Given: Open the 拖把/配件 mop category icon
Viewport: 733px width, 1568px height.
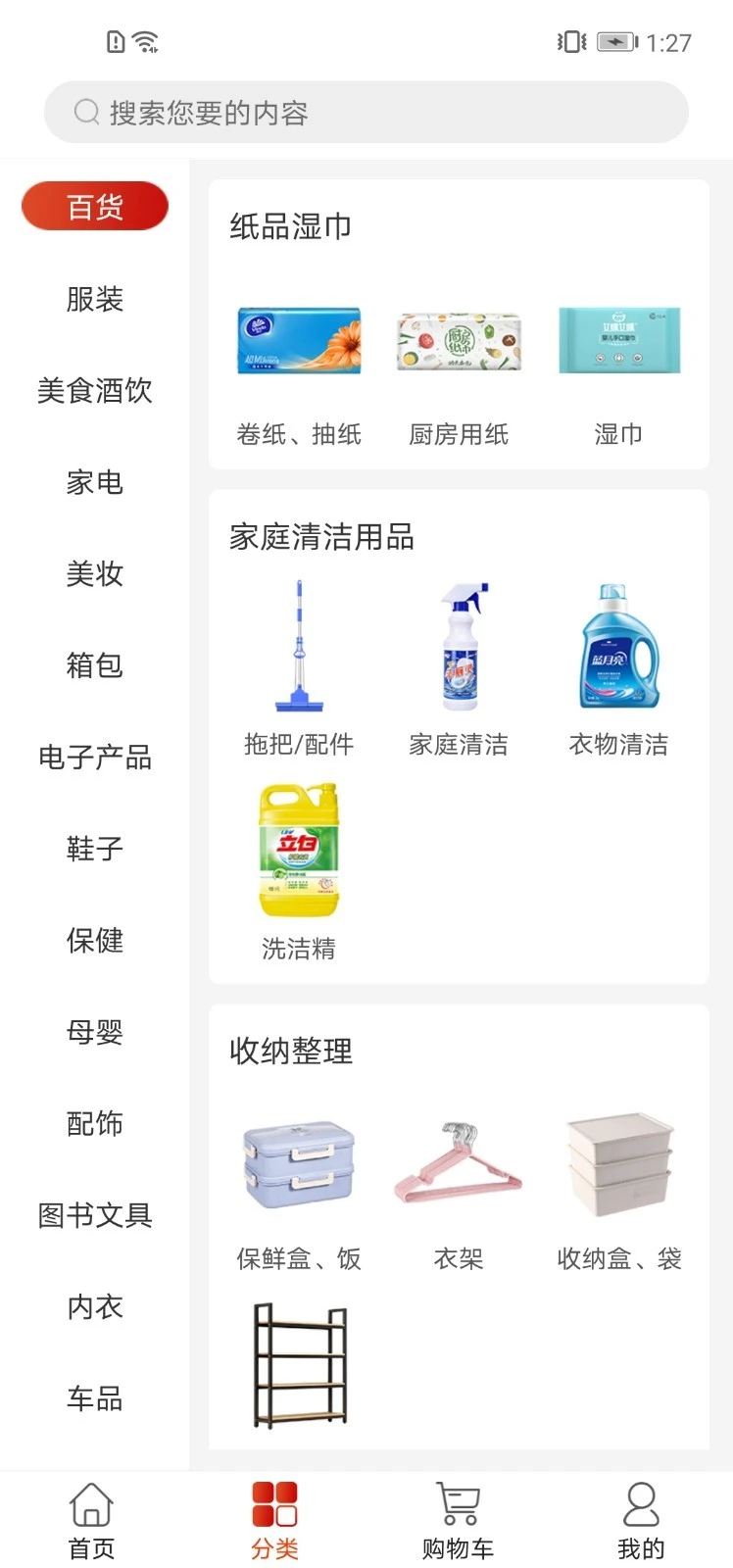Looking at the screenshot, I should [x=298, y=647].
